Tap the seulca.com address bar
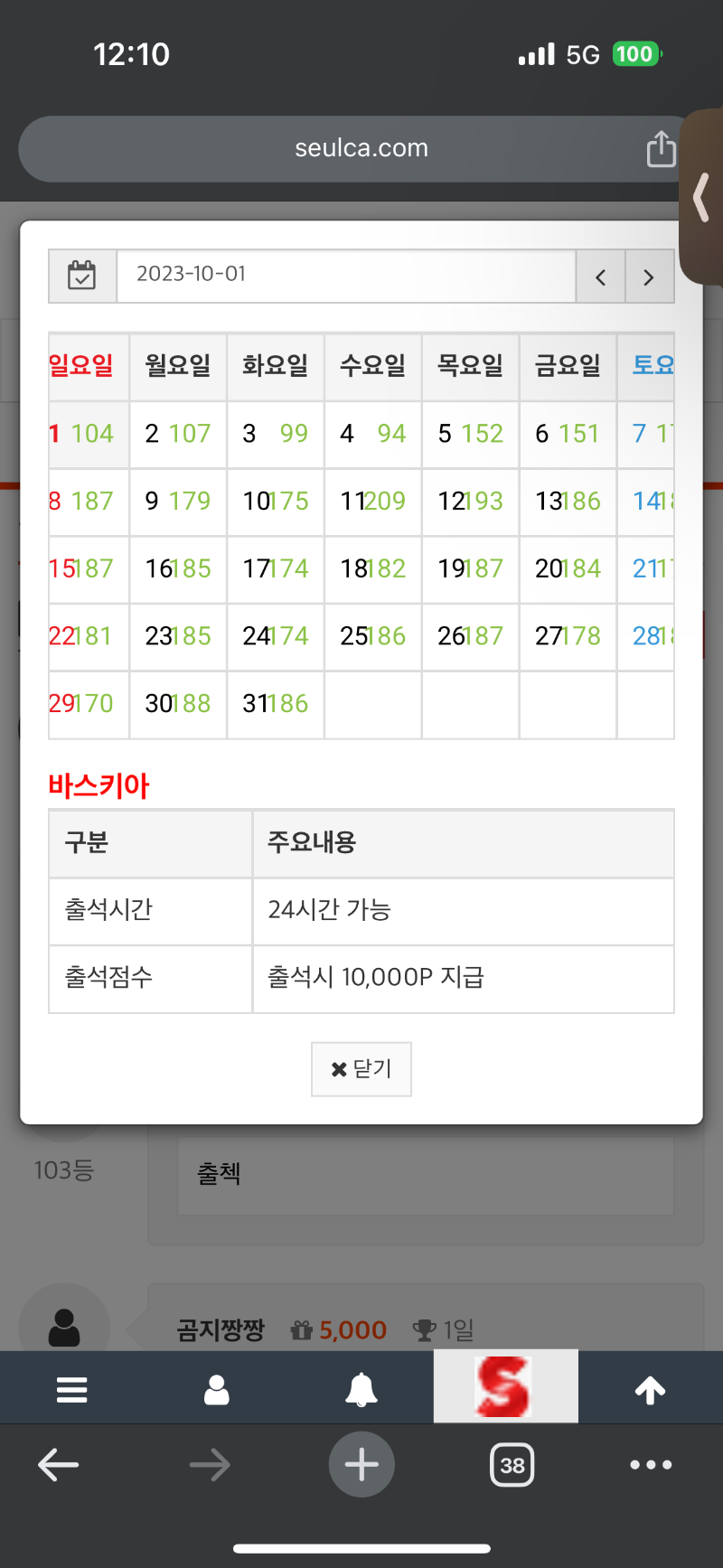 pyautogui.click(x=361, y=148)
